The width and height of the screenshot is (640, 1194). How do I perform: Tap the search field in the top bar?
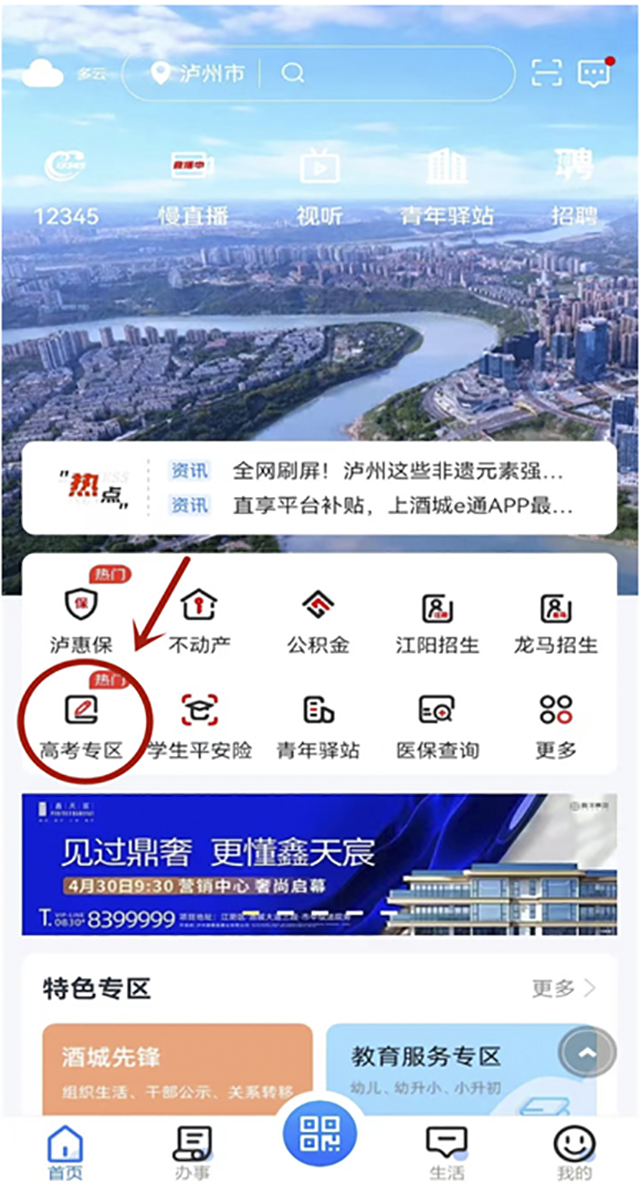[390, 73]
